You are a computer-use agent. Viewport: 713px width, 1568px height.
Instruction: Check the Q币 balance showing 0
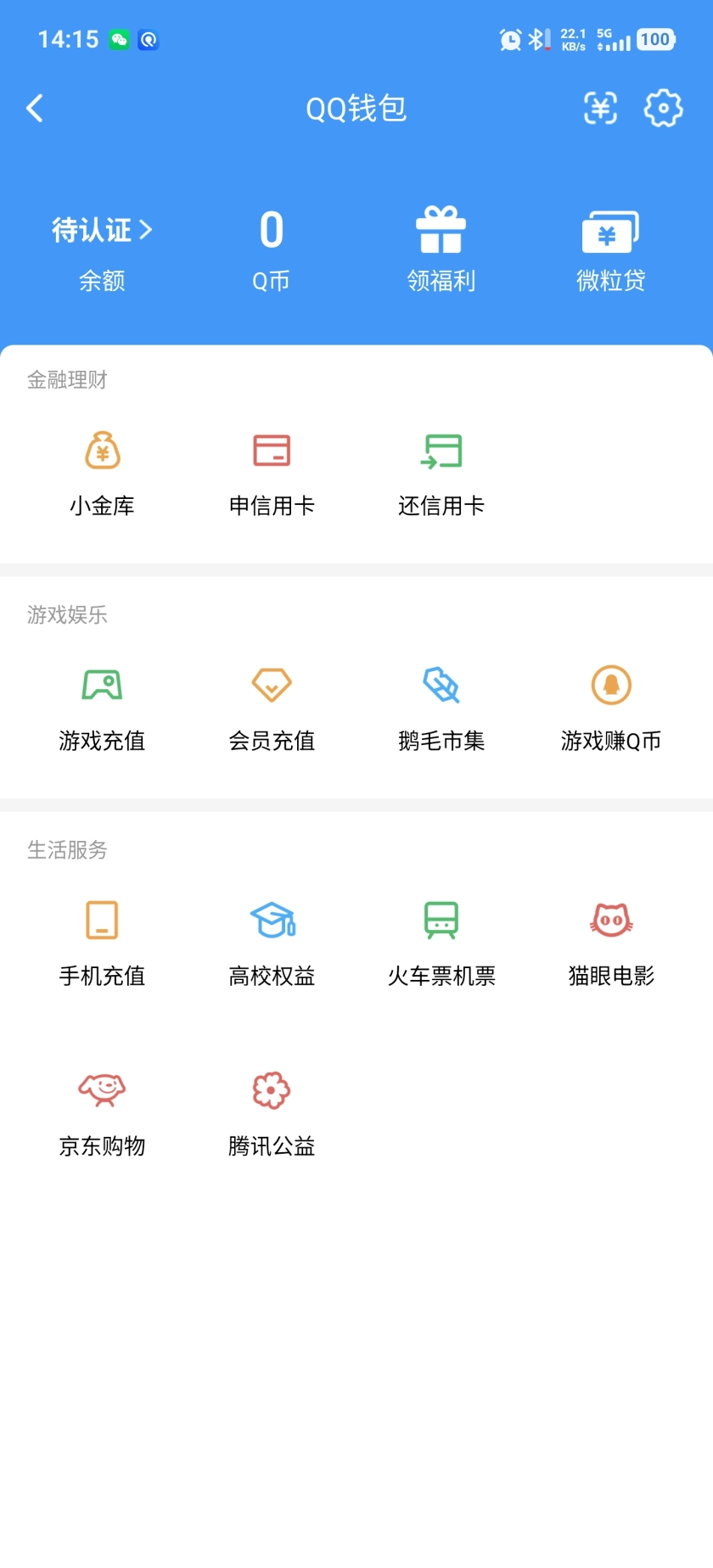coord(271,246)
